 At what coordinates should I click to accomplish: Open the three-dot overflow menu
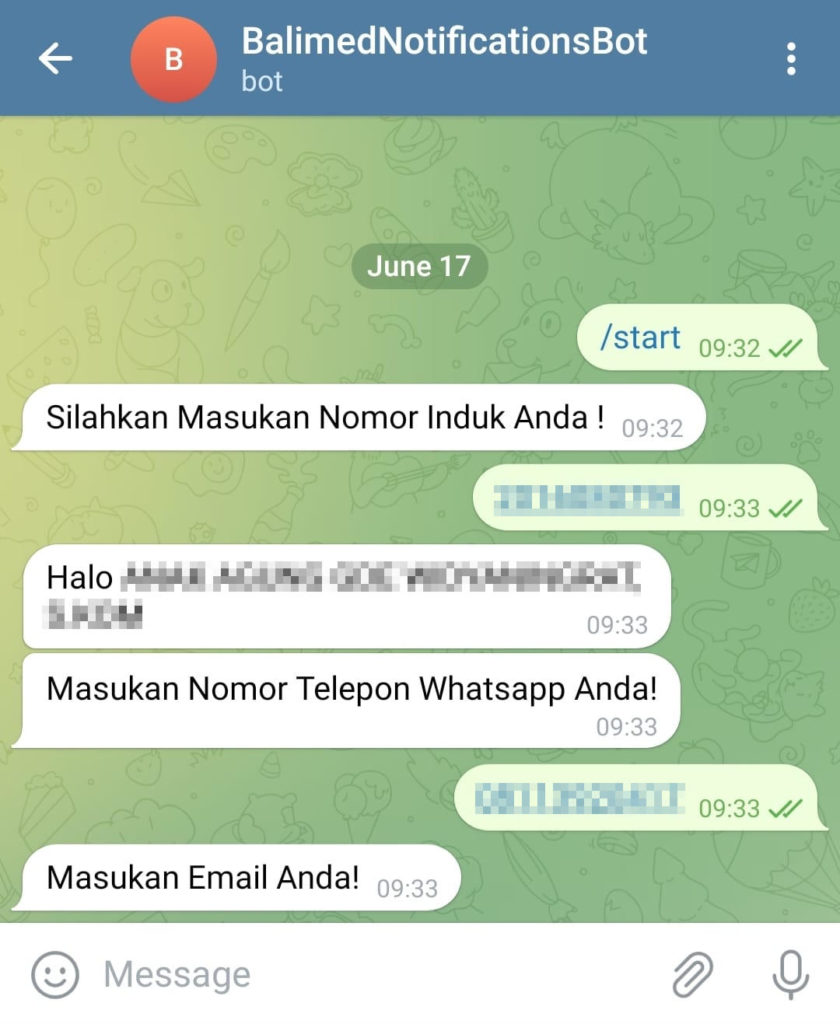point(791,59)
